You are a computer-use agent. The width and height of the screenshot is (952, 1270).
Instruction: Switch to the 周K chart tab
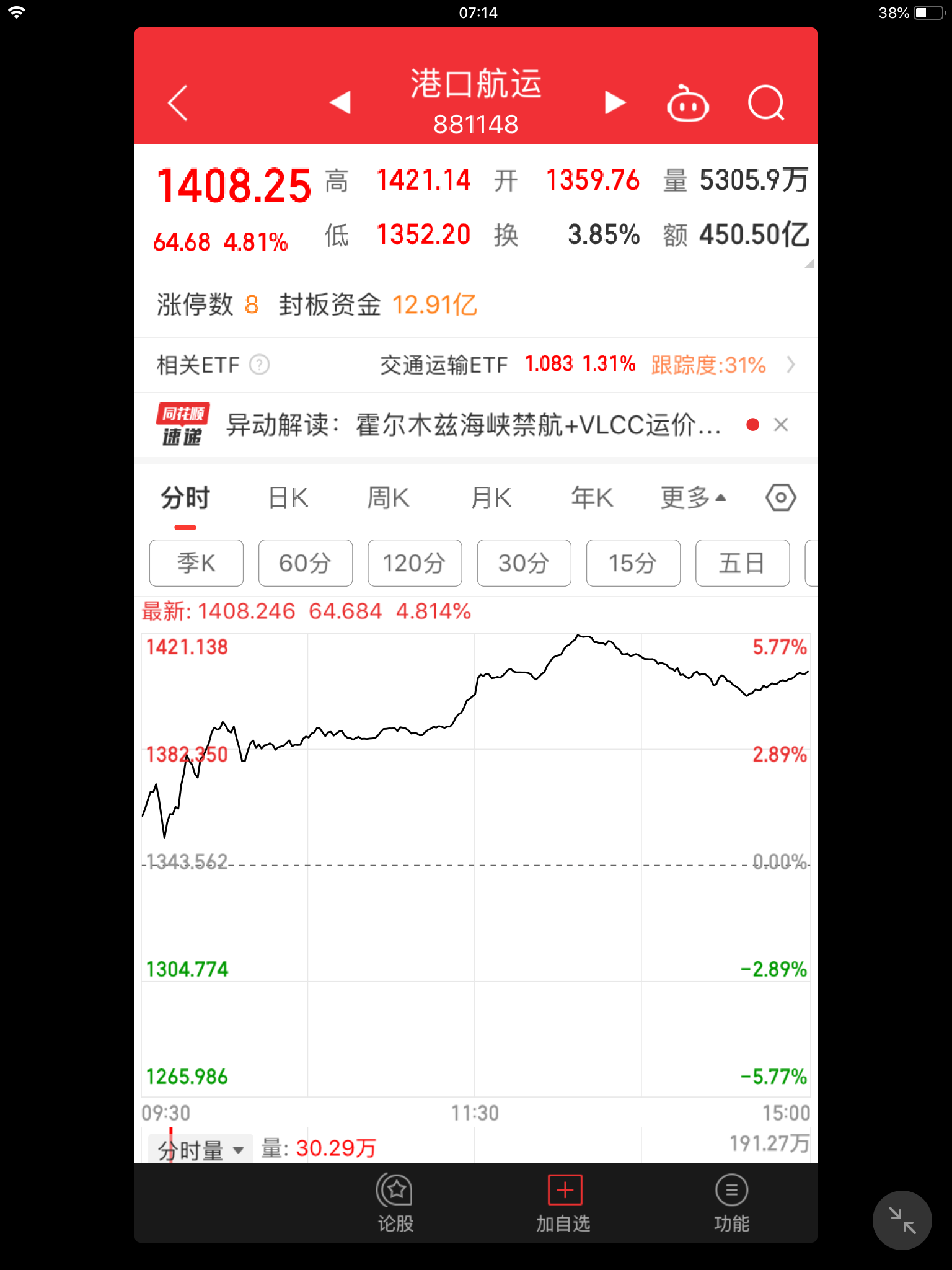pyautogui.click(x=388, y=498)
